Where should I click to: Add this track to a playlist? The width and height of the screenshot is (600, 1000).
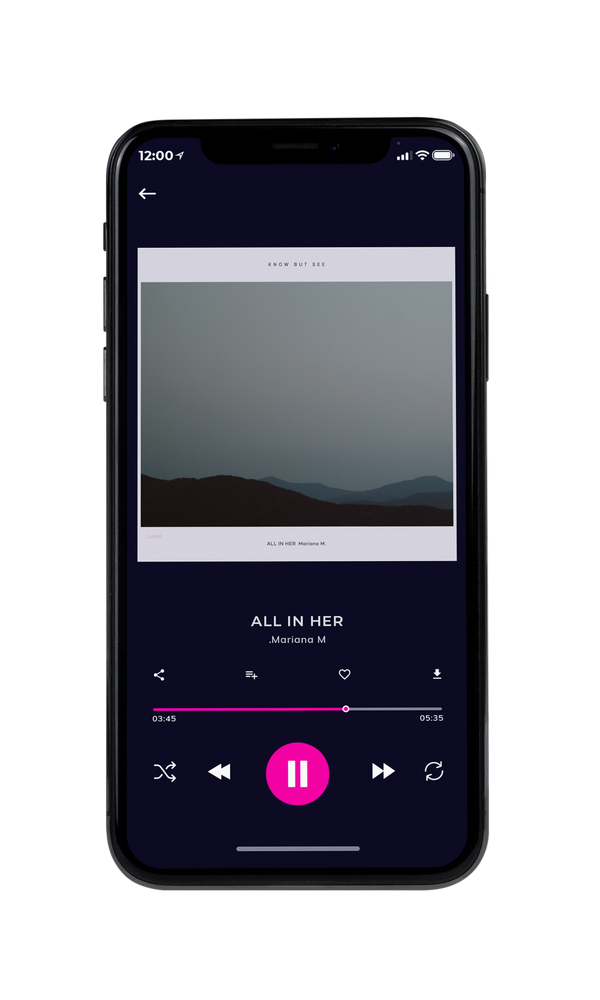251,675
